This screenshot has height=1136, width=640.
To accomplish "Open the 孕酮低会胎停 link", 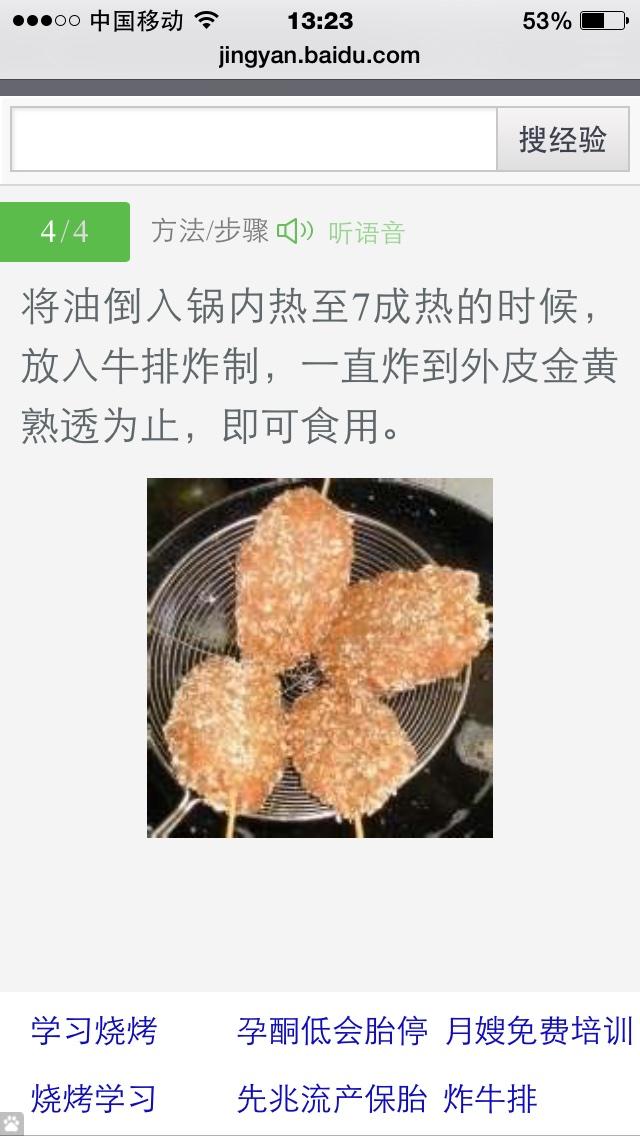I will pyautogui.click(x=332, y=1031).
